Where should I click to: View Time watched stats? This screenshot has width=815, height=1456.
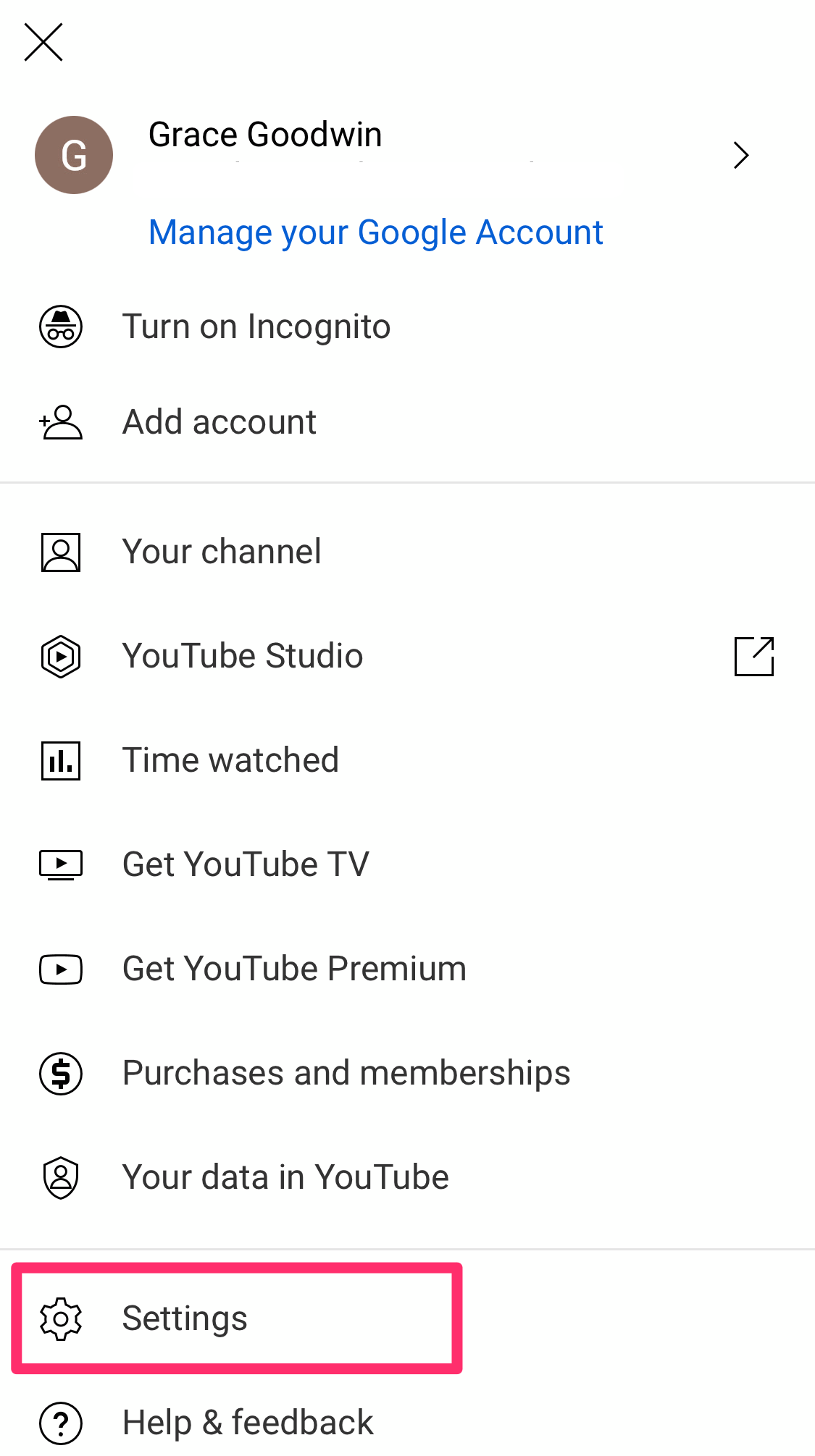pyautogui.click(x=407, y=761)
